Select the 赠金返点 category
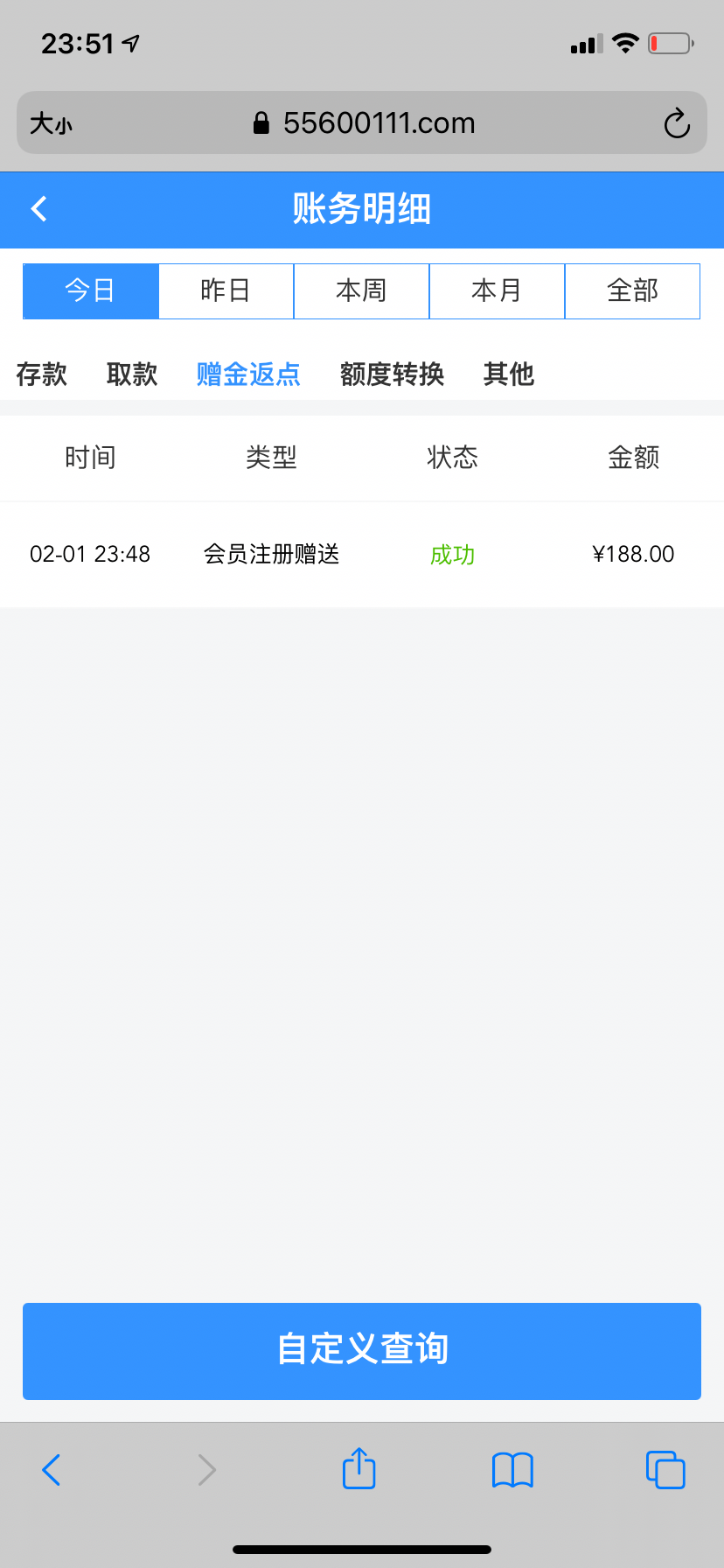The width and height of the screenshot is (724, 1568). 248,374
